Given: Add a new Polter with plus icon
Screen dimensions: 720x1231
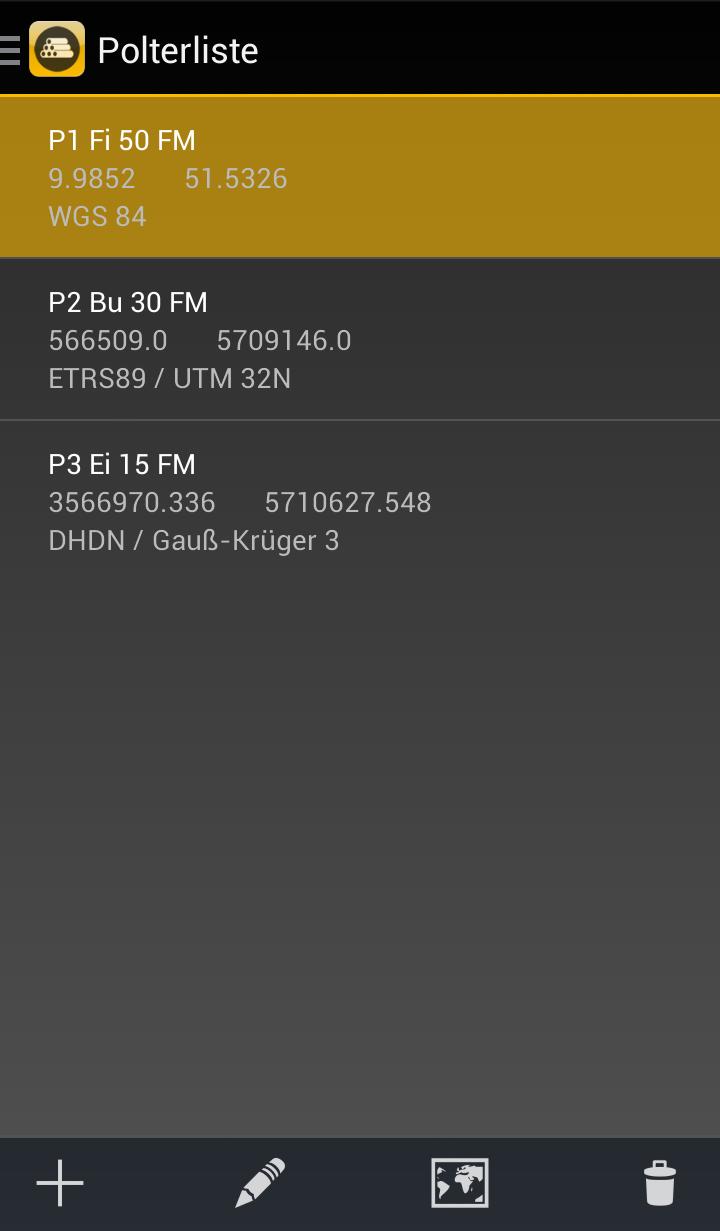Looking at the screenshot, I should pyautogui.click(x=60, y=1183).
